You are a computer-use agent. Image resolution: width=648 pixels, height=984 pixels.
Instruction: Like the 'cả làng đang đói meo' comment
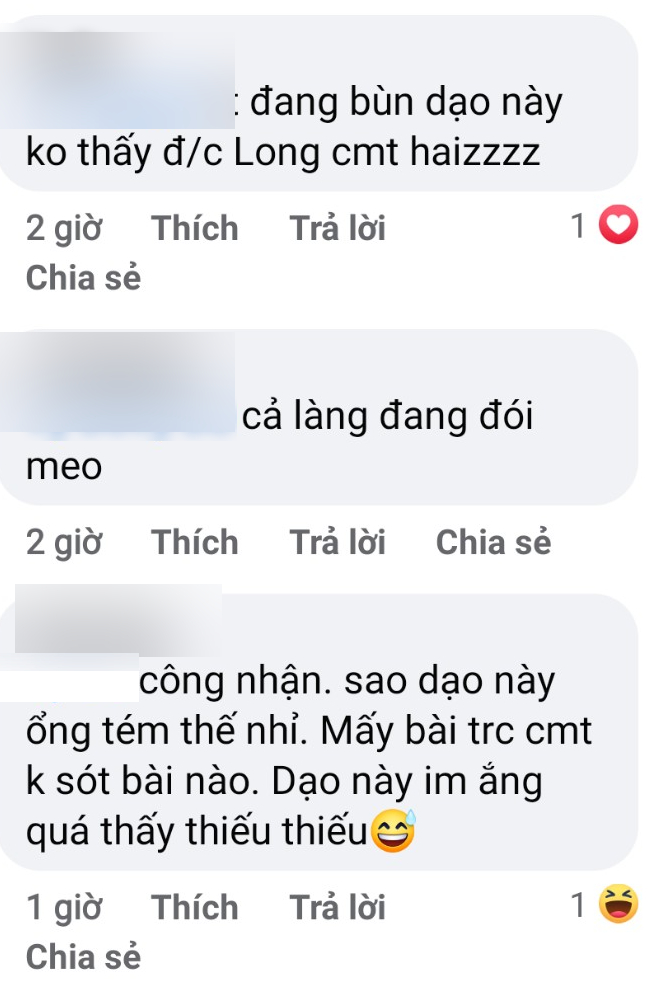tap(195, 542)
